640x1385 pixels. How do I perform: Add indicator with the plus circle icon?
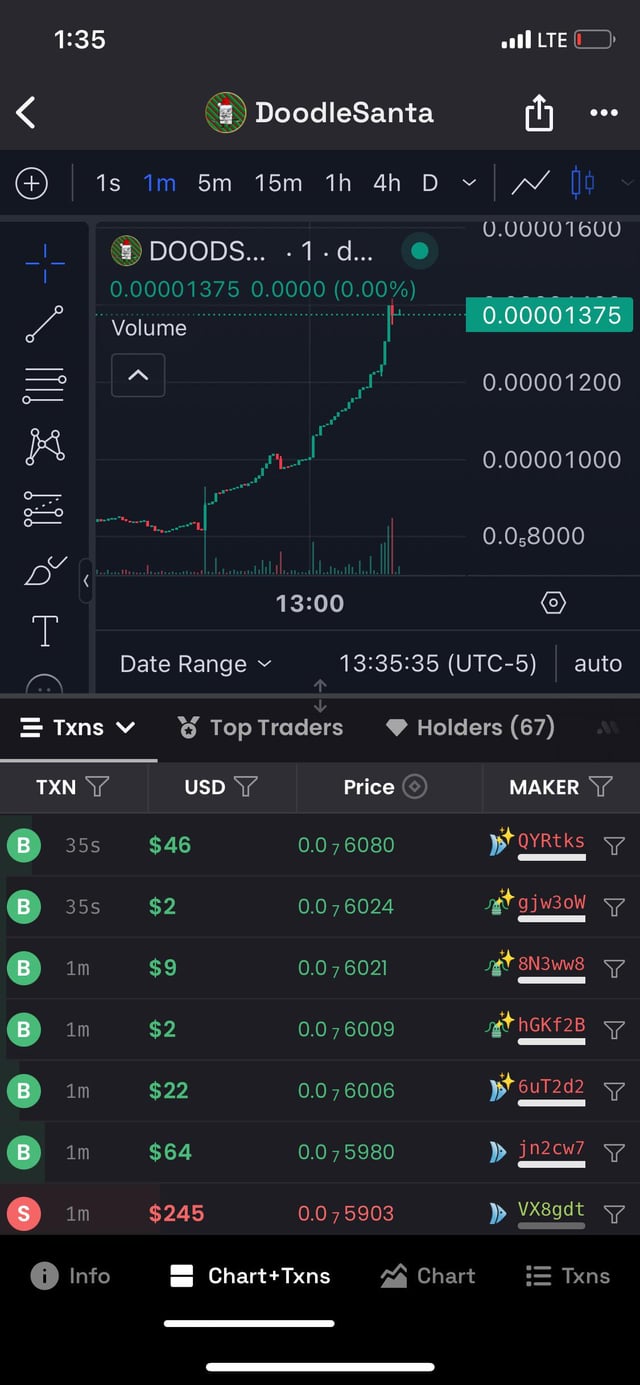click(32, 183)
